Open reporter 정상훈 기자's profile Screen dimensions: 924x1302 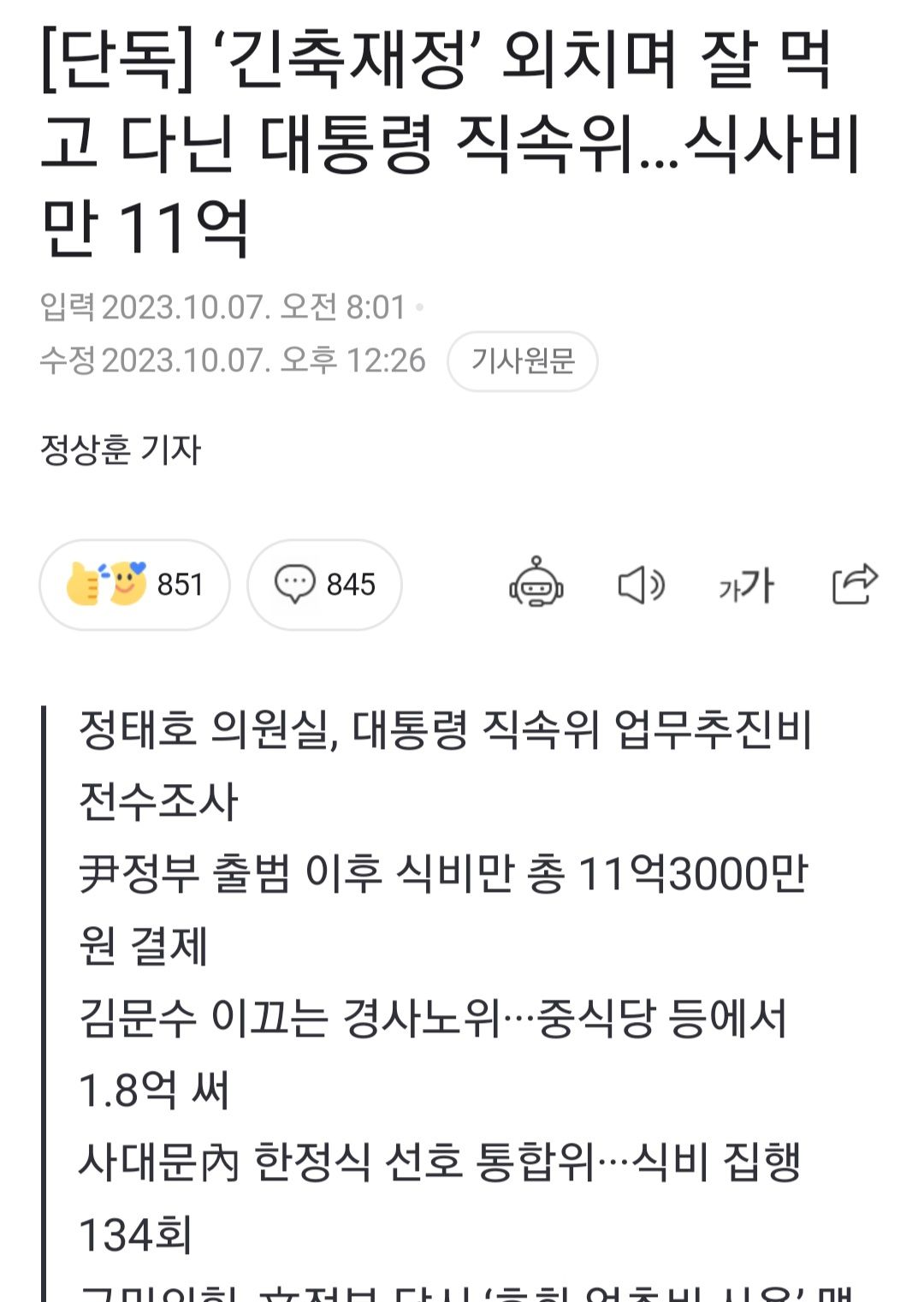121,449
